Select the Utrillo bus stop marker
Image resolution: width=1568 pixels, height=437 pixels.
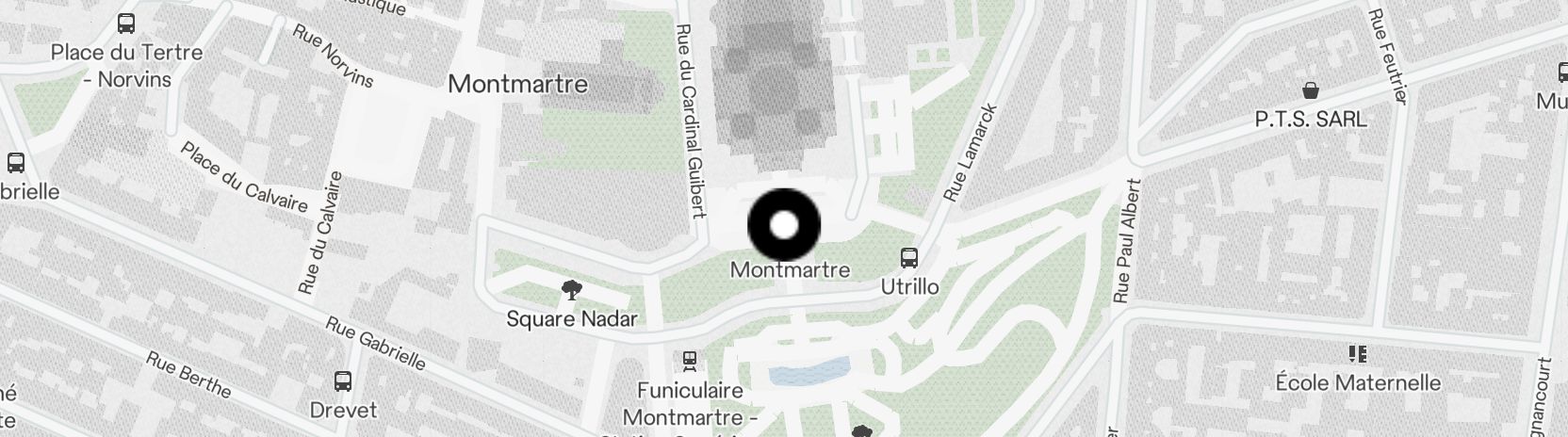(909, 257)
